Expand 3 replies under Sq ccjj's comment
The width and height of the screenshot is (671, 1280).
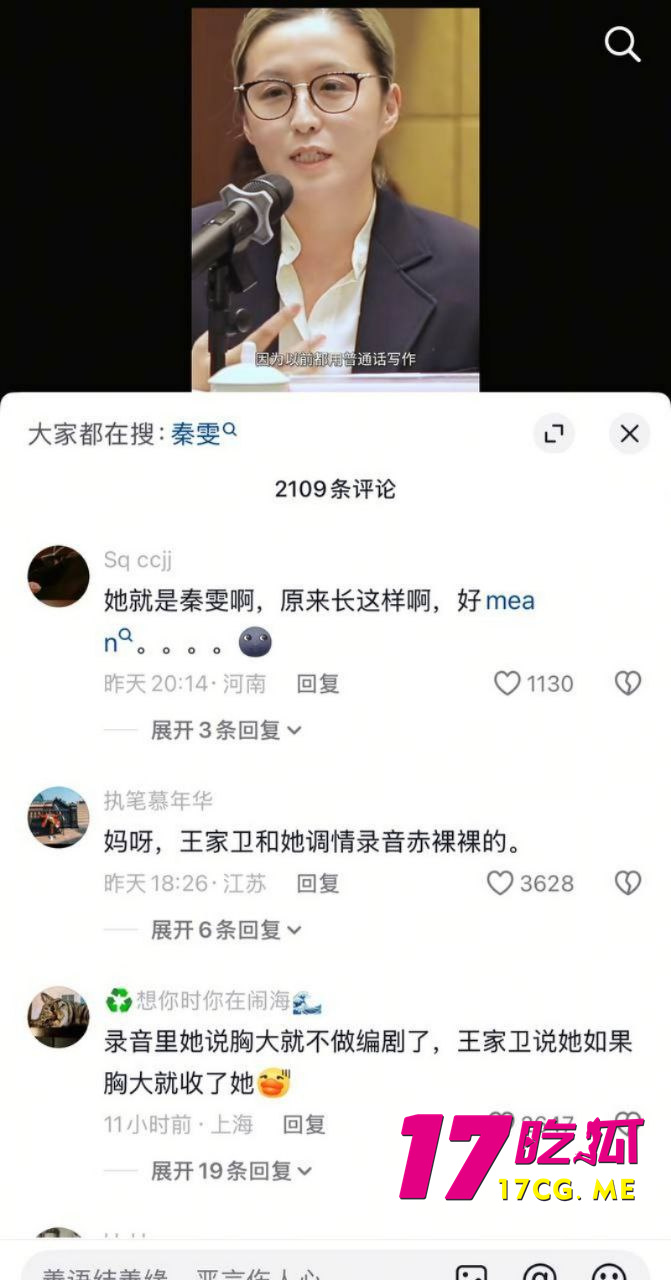coord(225,730)
